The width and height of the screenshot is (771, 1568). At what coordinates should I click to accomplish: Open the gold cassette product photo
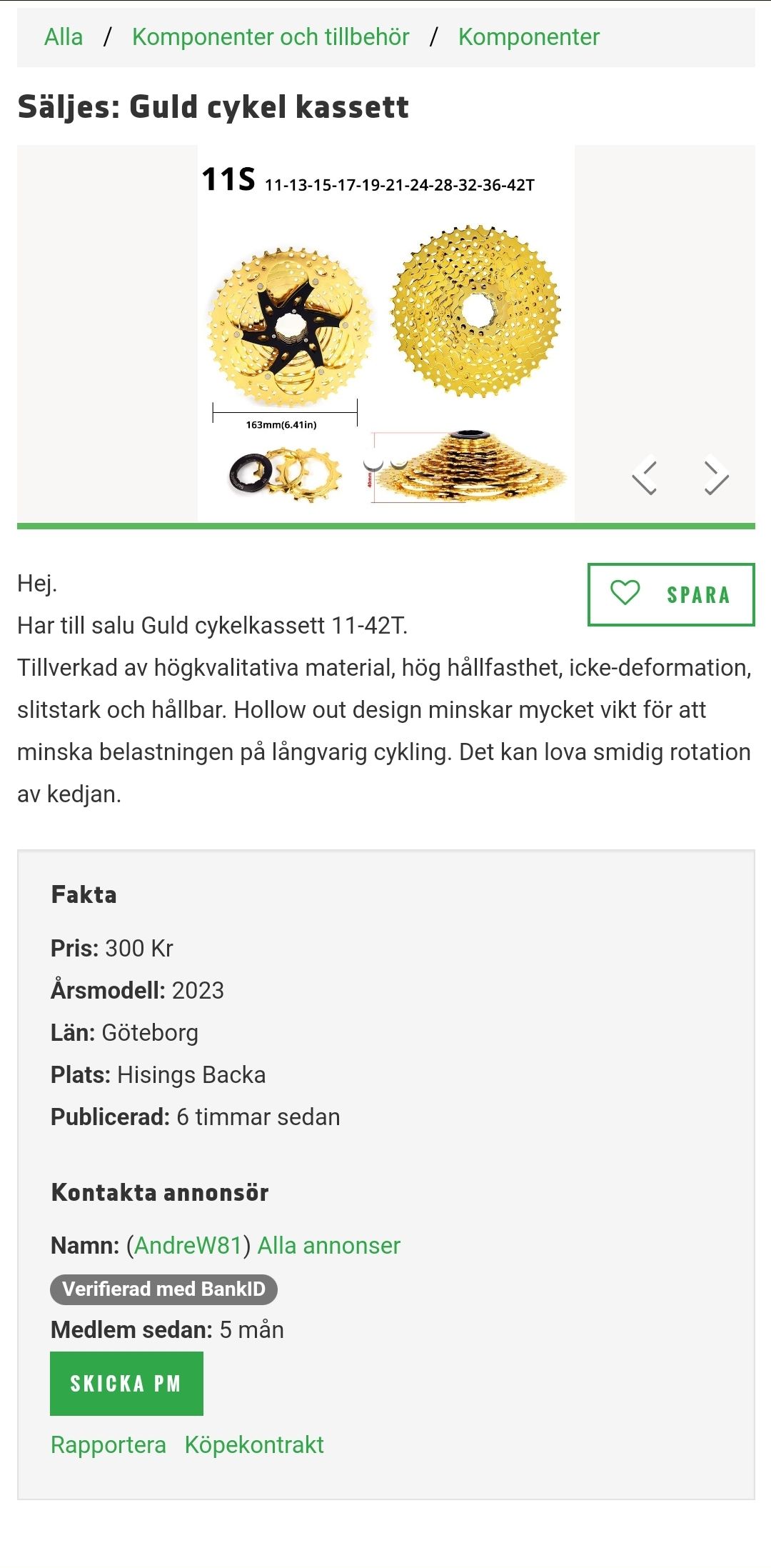pos(385,333)
